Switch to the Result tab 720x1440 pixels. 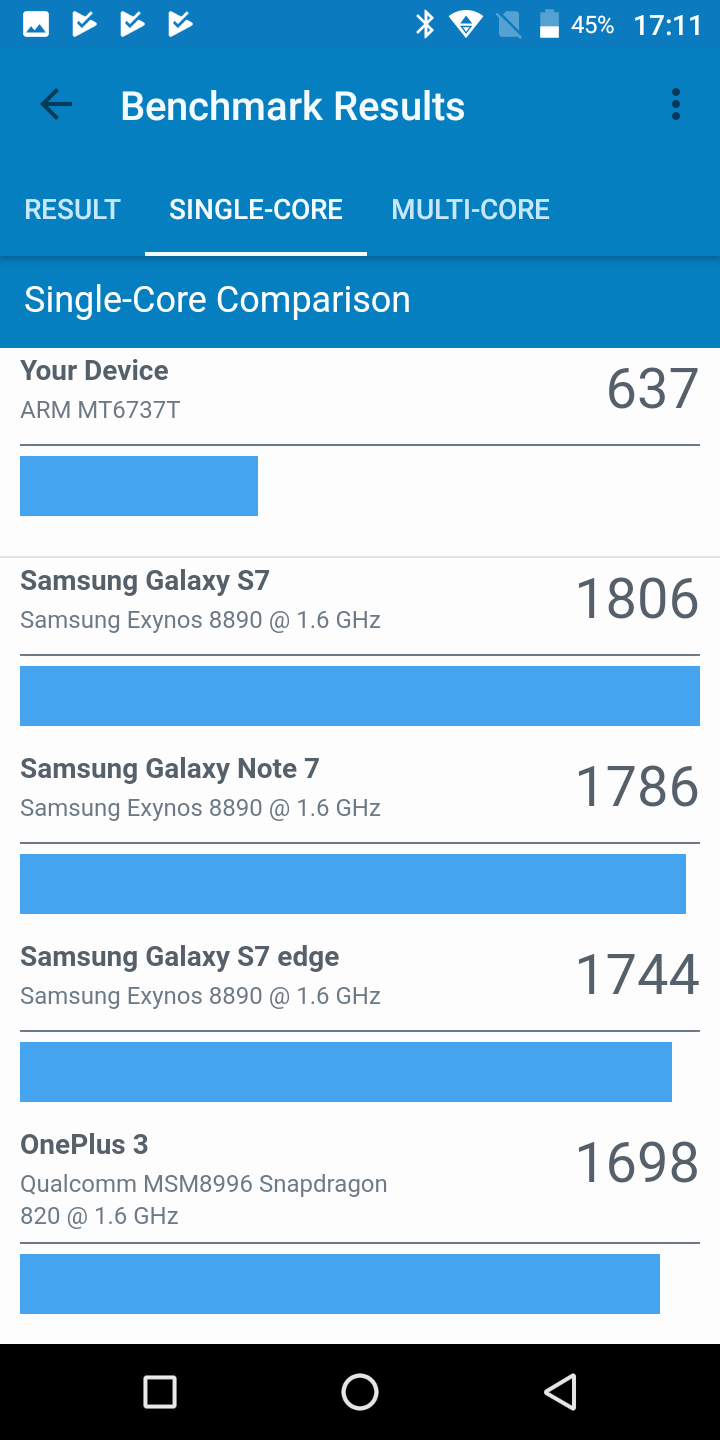72,209
